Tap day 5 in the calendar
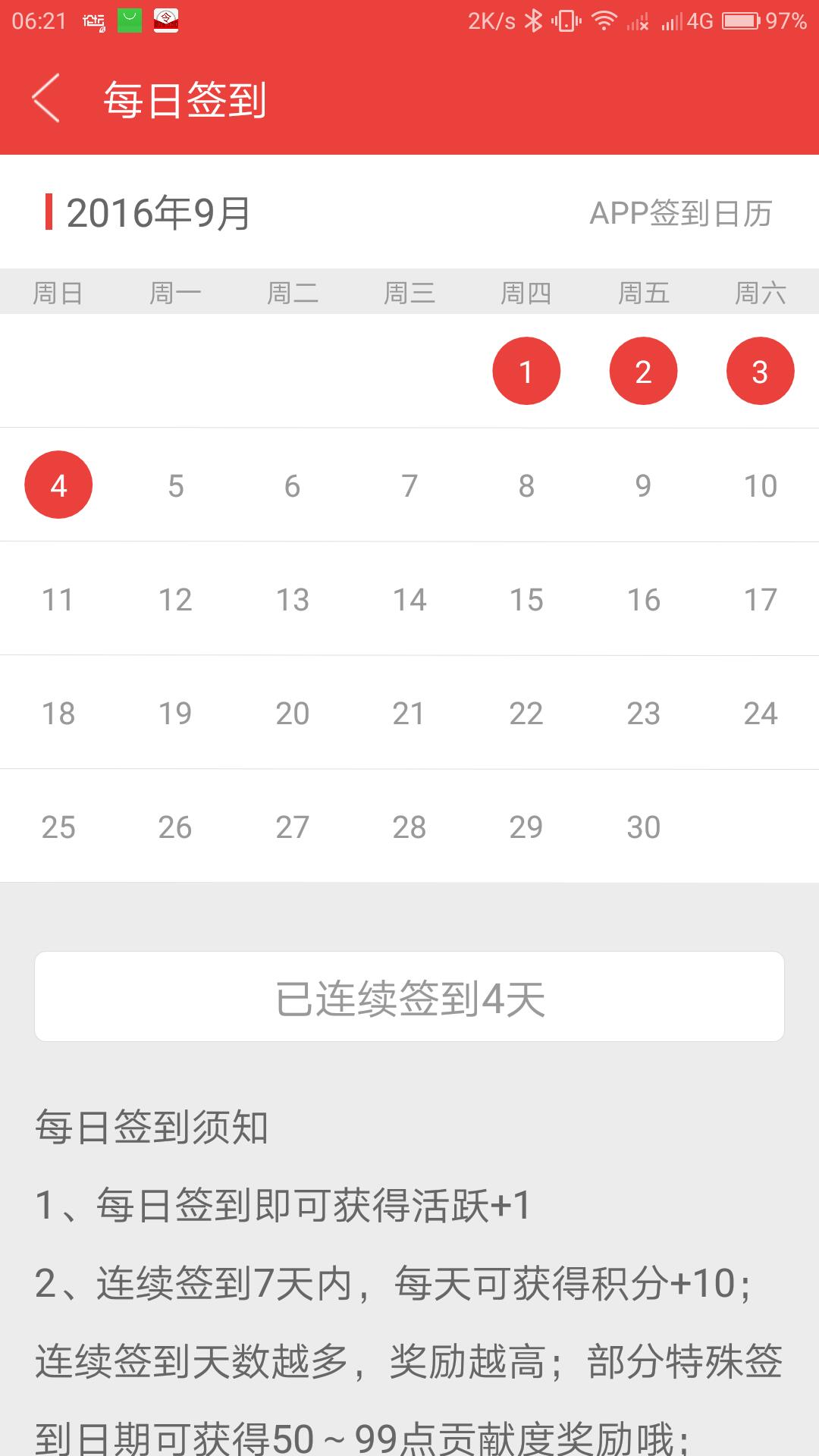819x1456 pixels. (175, 485)
